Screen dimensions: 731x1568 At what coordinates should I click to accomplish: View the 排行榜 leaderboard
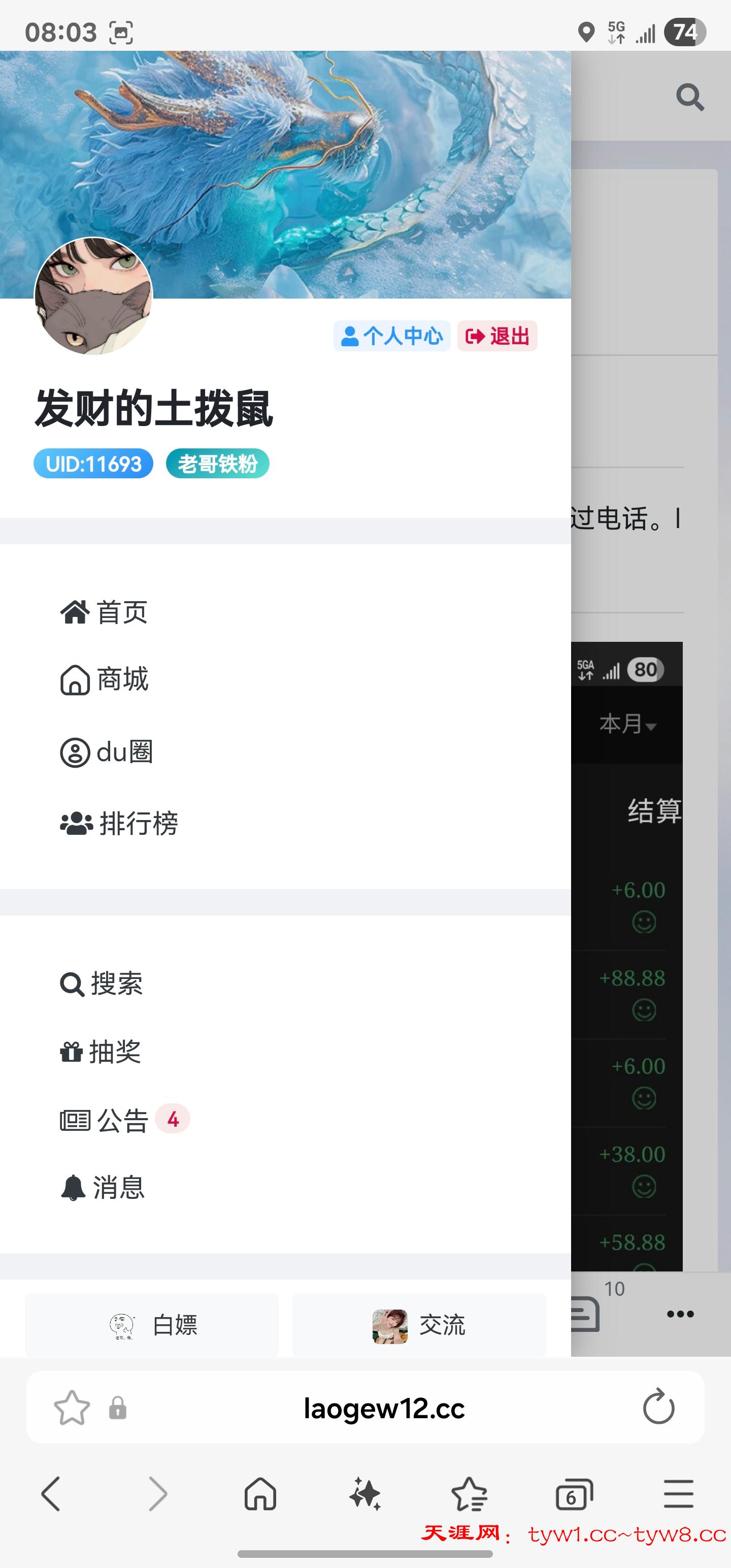[x=119, y=824]
